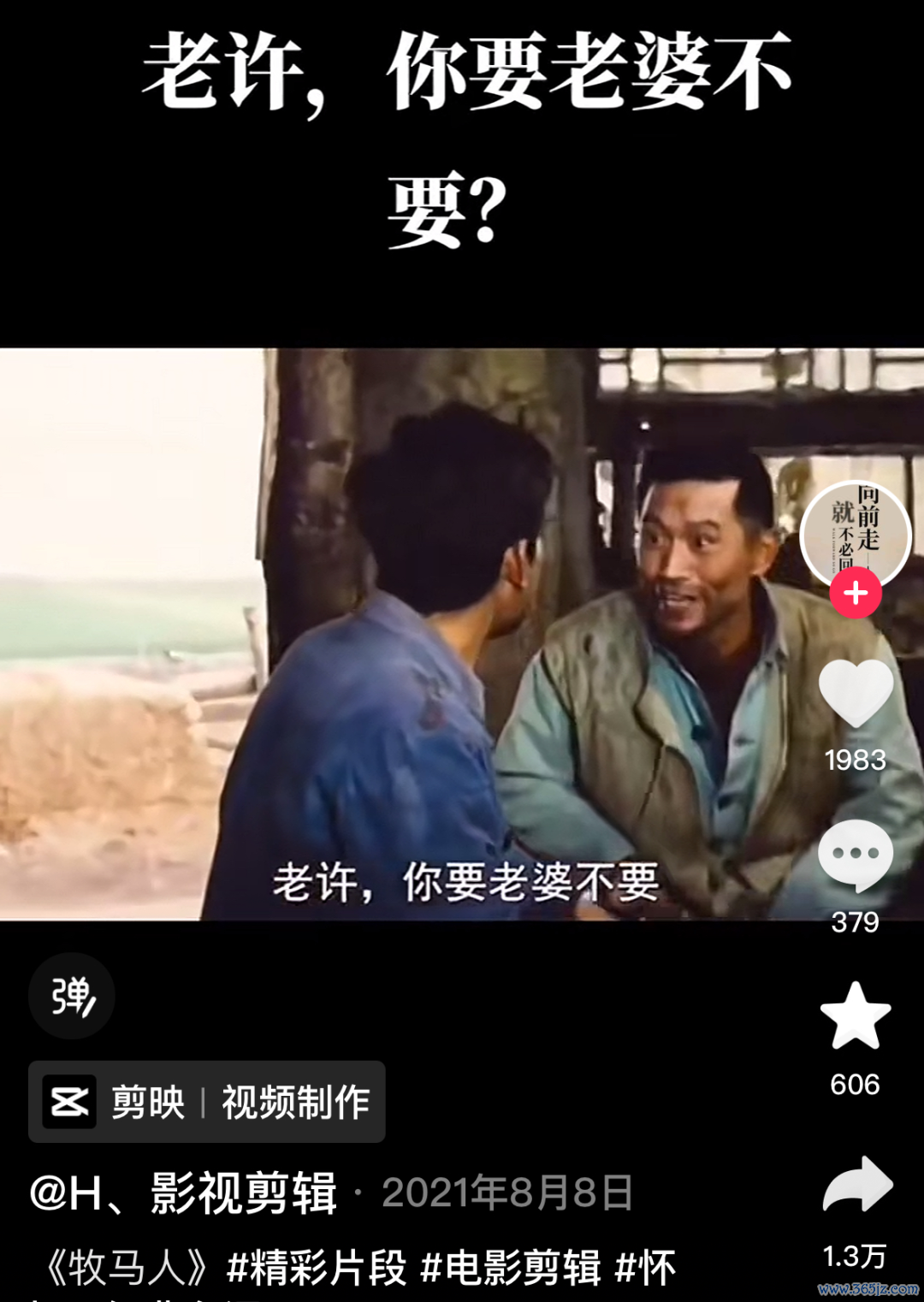Open the #电影剪辑 hashtag
Screen dimensions: 924x1302
point(511,1268)
